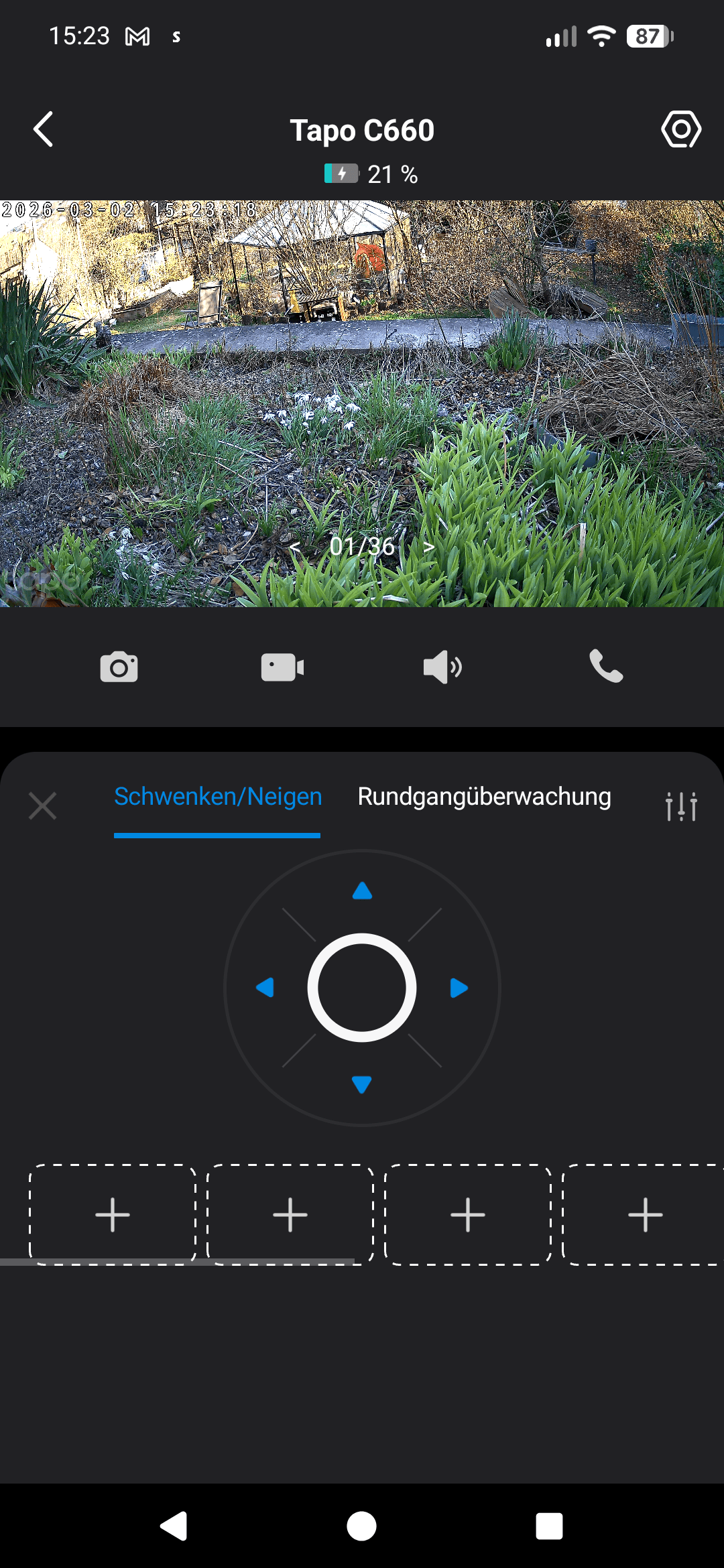
Task: Close the pan/tilt panel
Action: tap(43, 805)
